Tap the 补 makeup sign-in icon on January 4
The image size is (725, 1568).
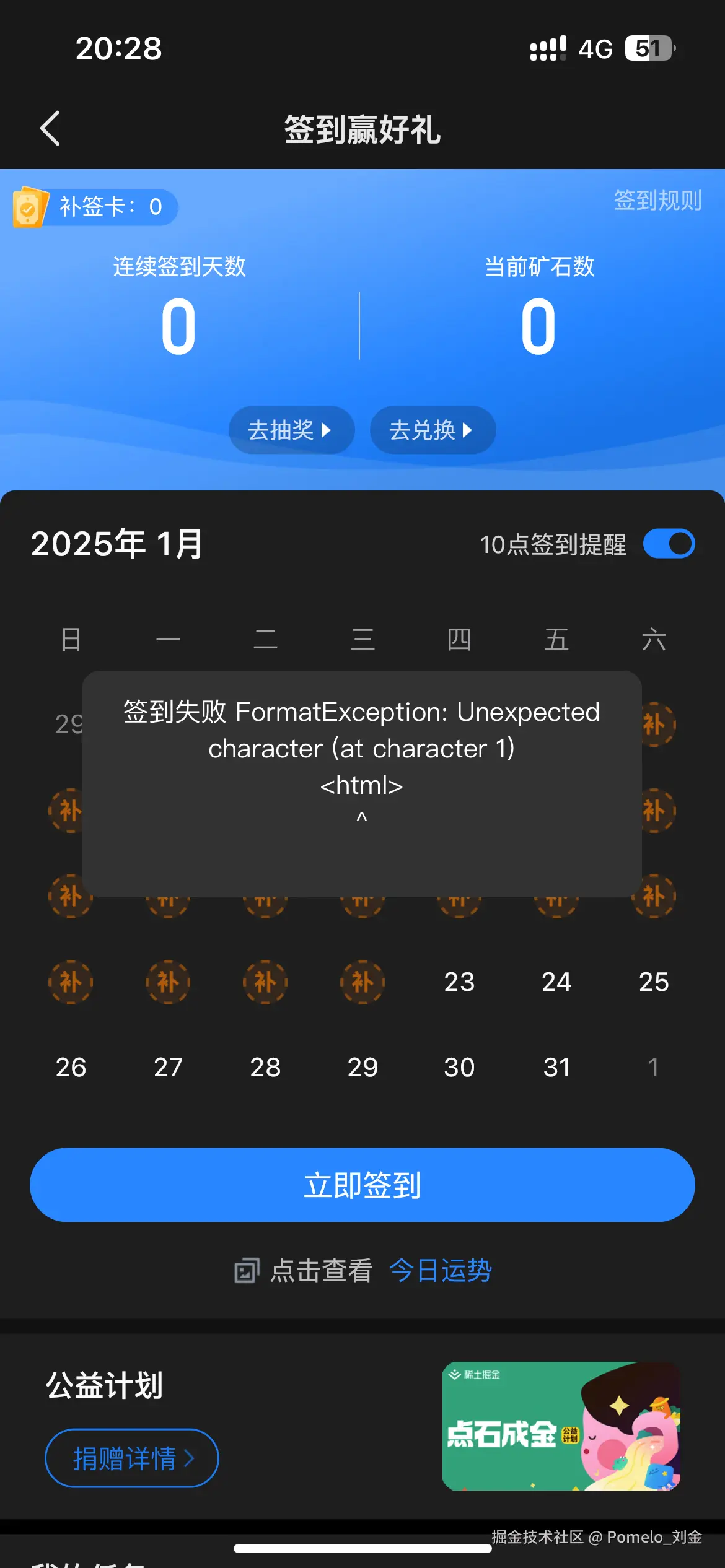[x=654, y=725]
